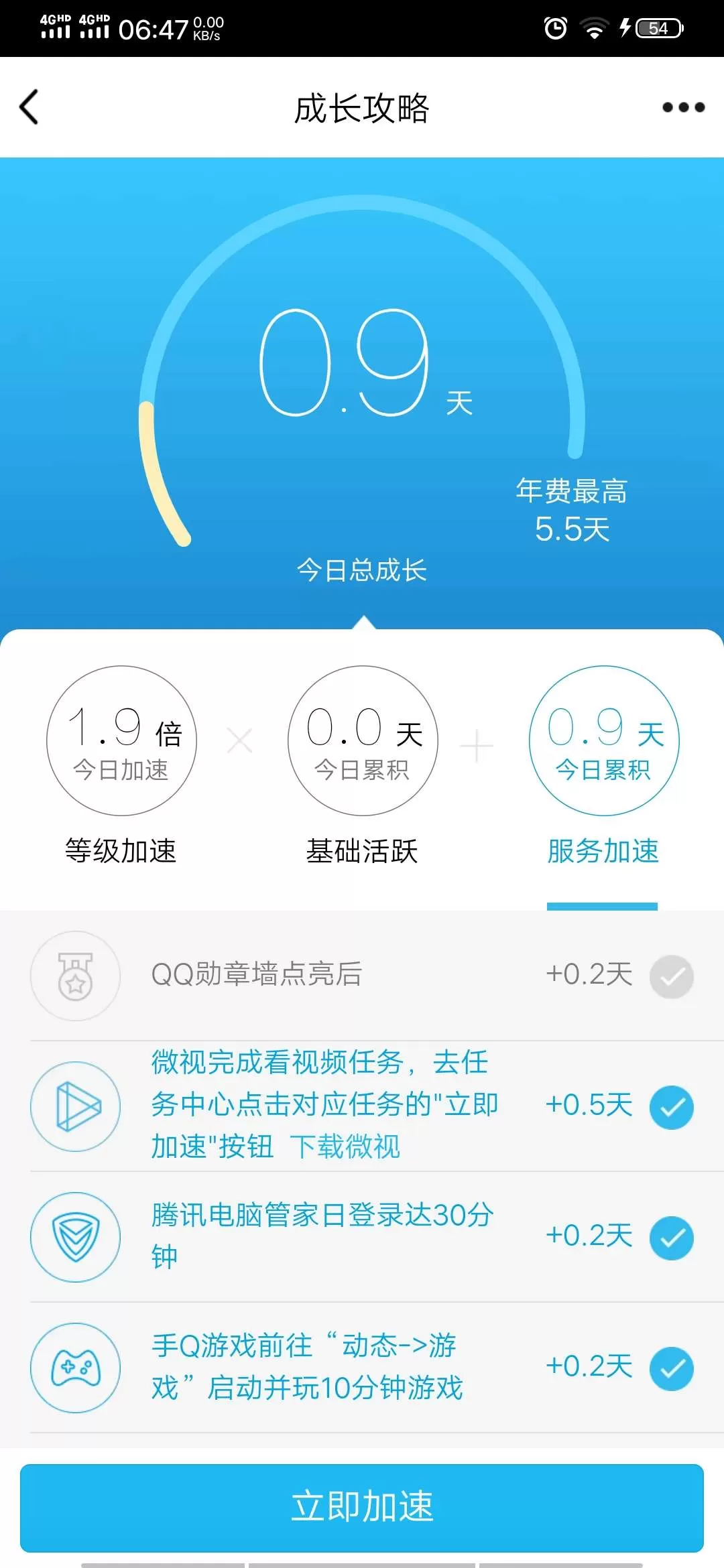Open the 下载微视 link

345,1147
